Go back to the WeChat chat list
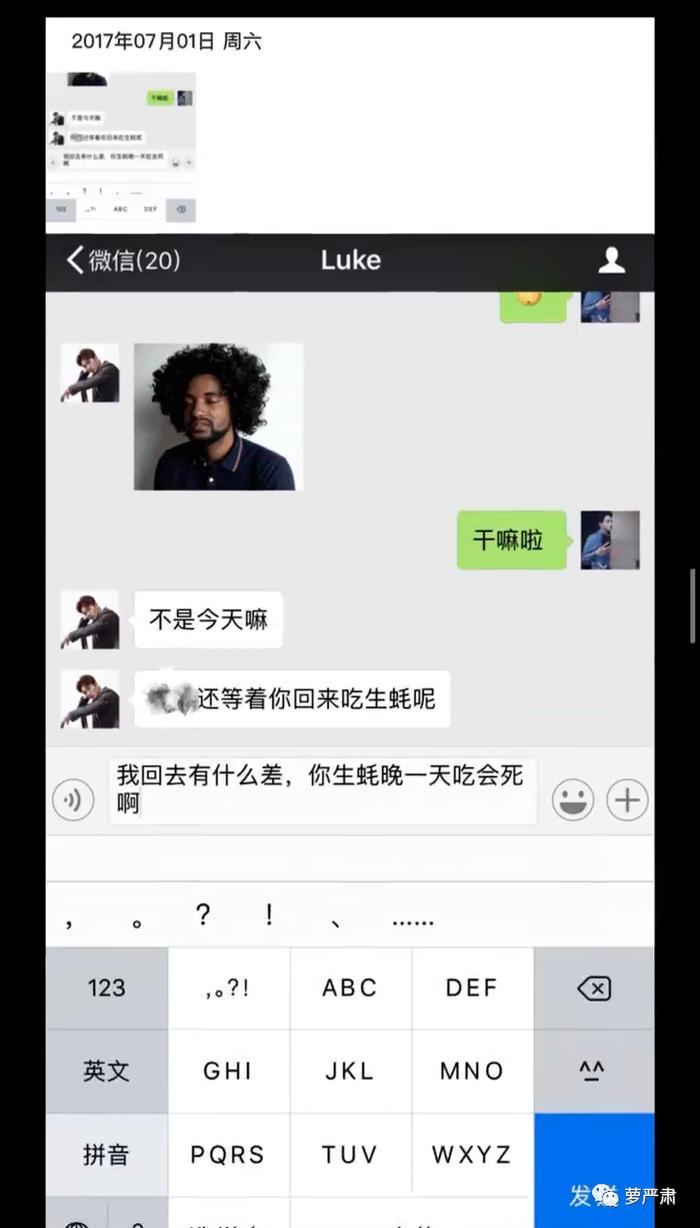 (122, 261)
